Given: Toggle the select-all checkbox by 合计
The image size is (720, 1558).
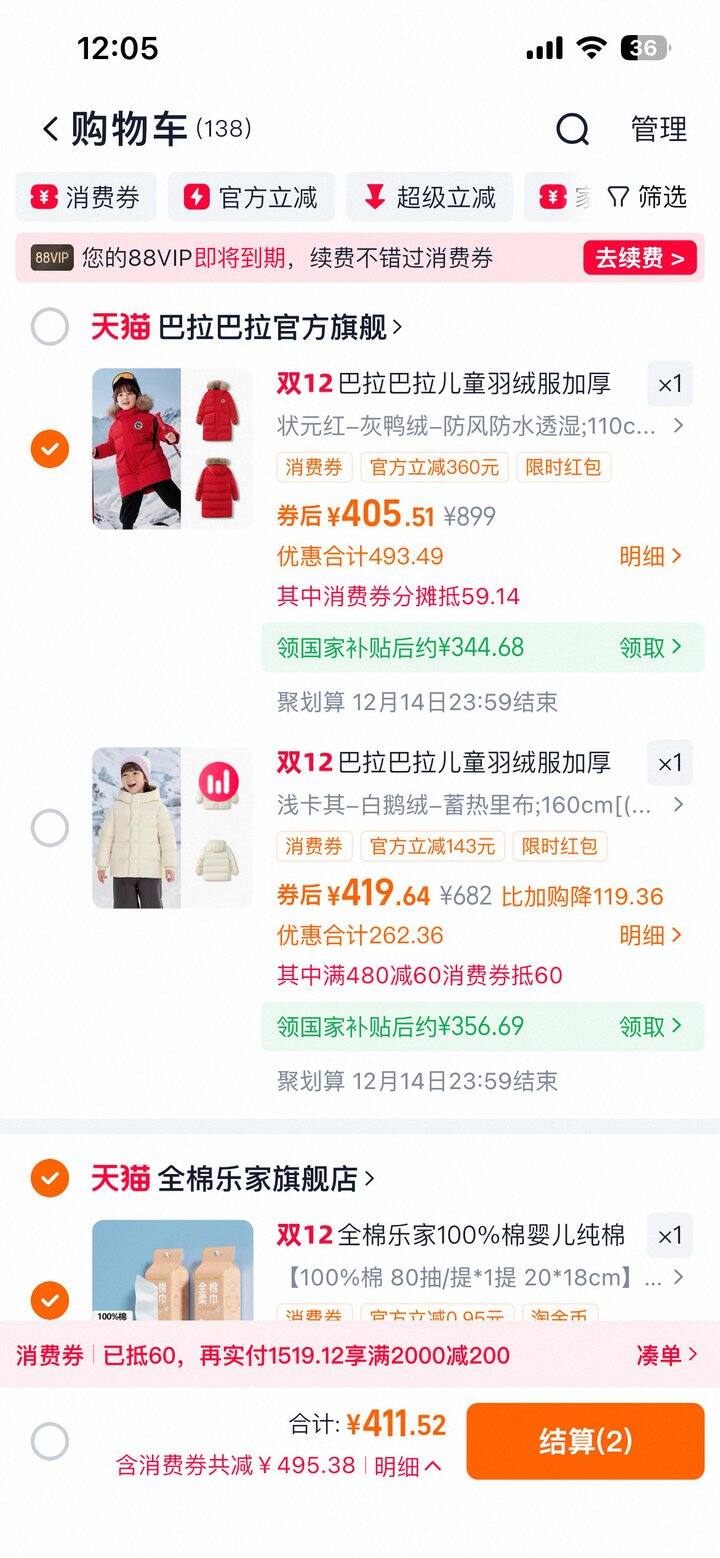Looking at the screenshot, I should point(50,1441).
